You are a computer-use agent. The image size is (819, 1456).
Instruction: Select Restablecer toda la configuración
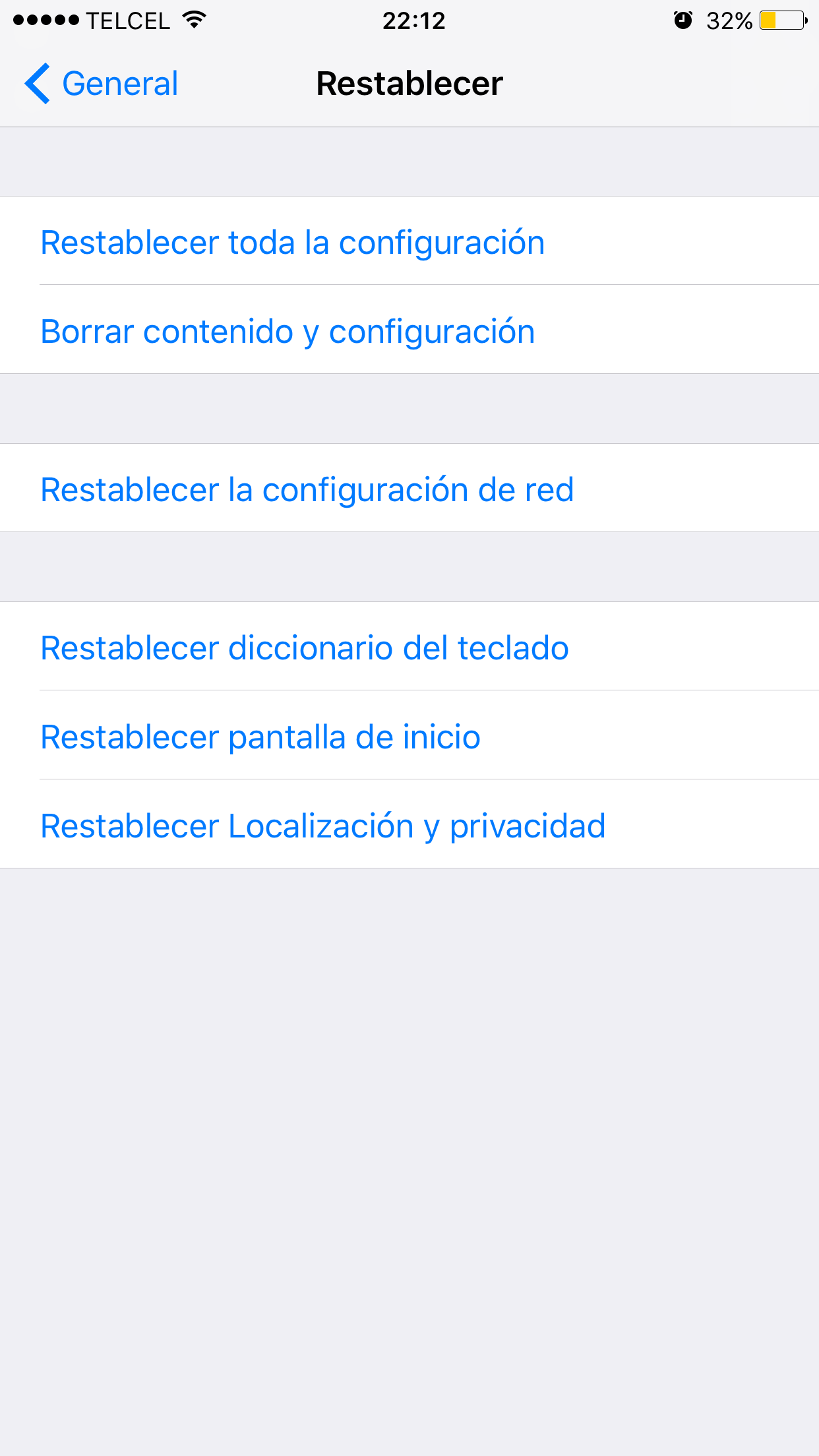coord(293,242)
